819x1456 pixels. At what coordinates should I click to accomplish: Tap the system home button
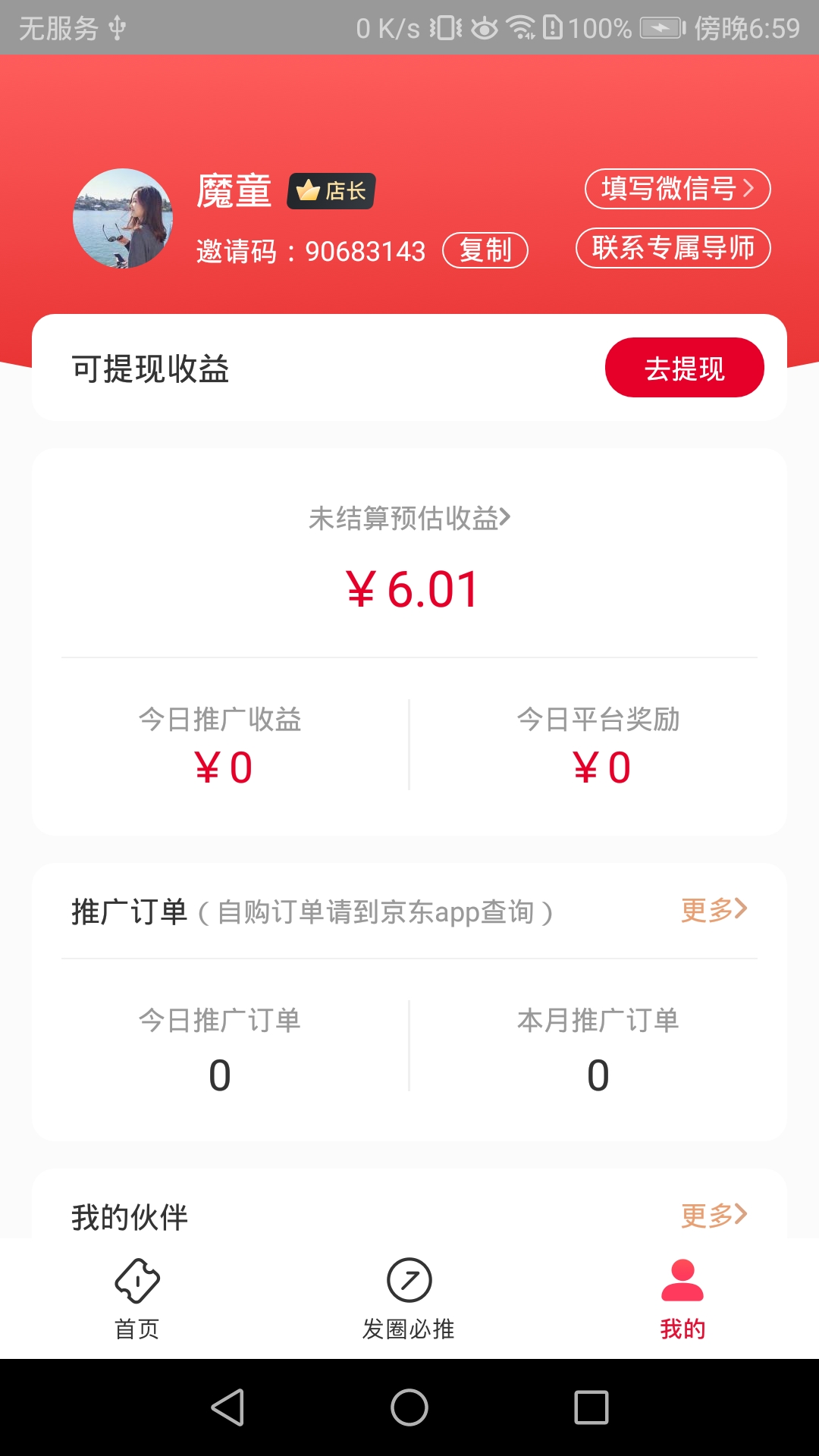(x=409, y=1407)
